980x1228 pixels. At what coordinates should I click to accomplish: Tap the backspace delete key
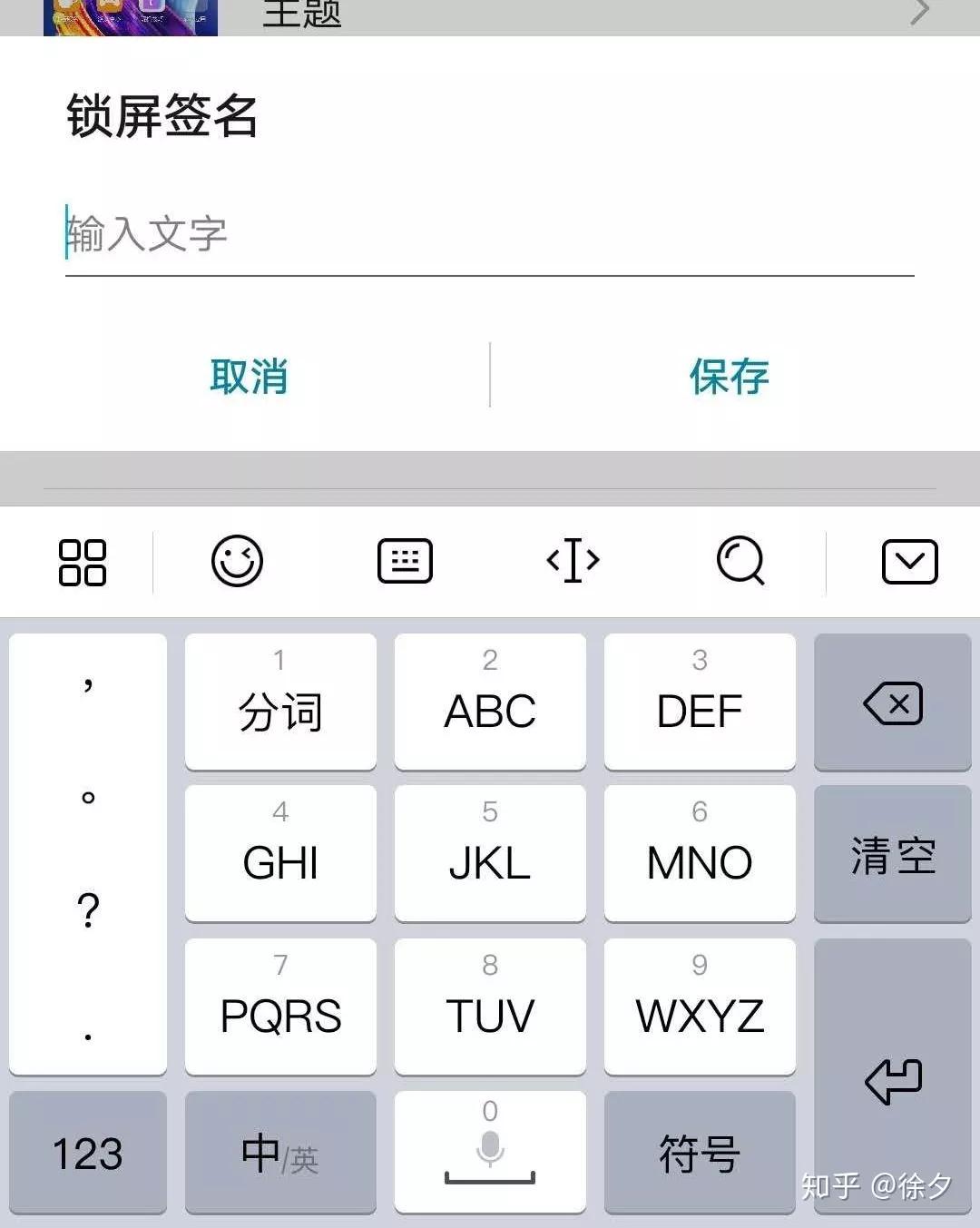click(x=892, y=703)
